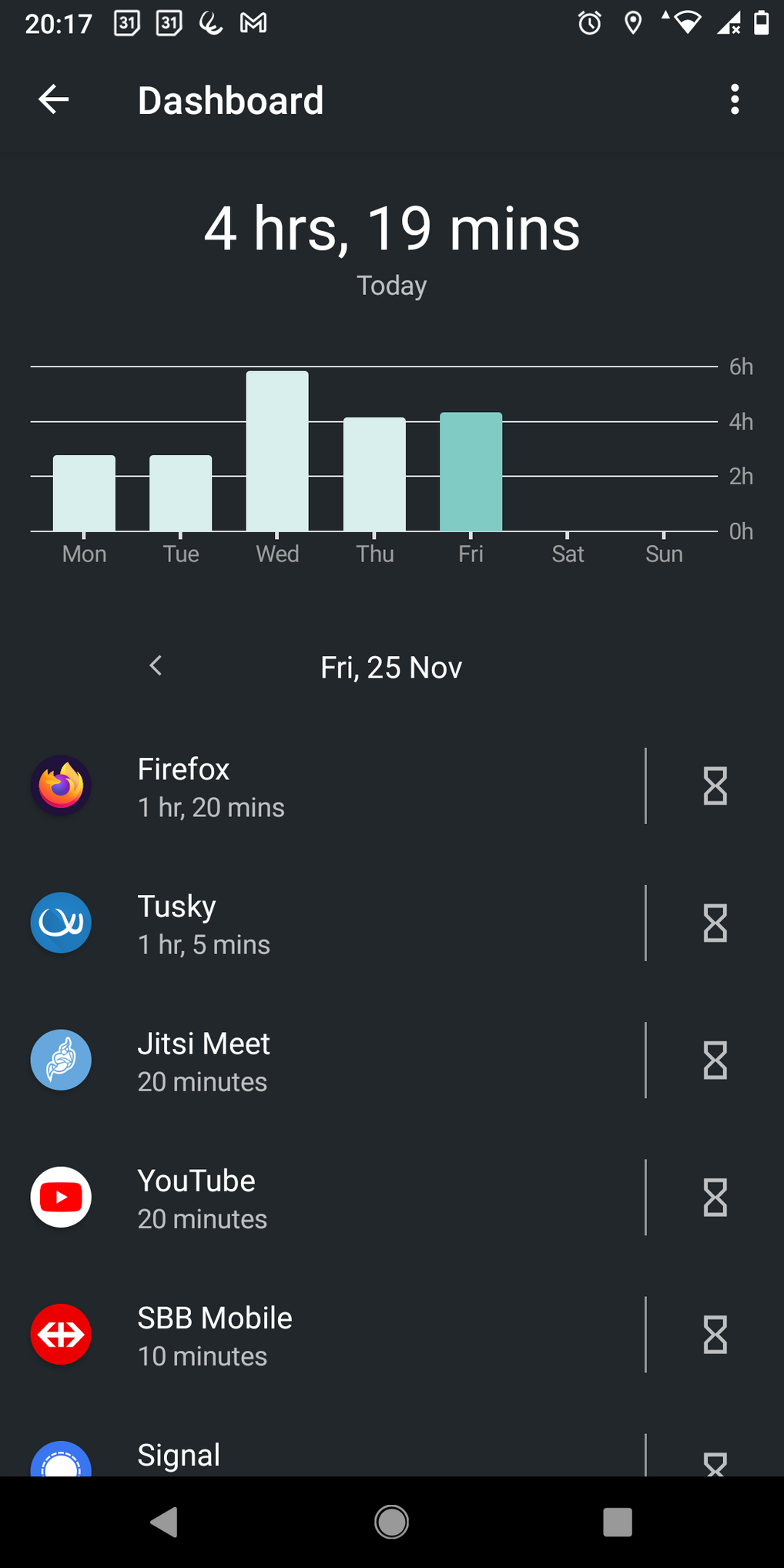
Task: Go to the home screen
Action: pyautogui.click(x=391, y=1523)
